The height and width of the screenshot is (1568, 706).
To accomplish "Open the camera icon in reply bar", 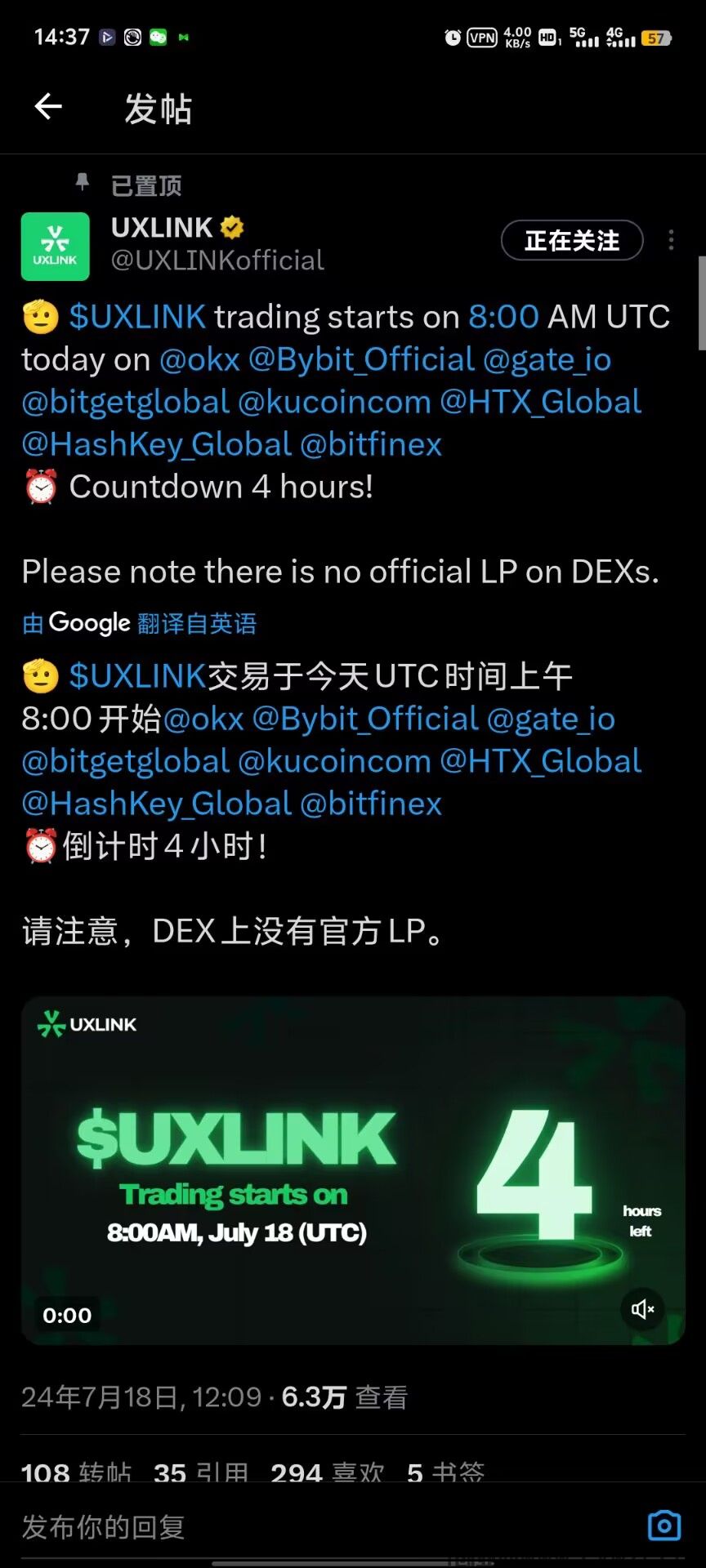I will click(x=664, y=1526).
